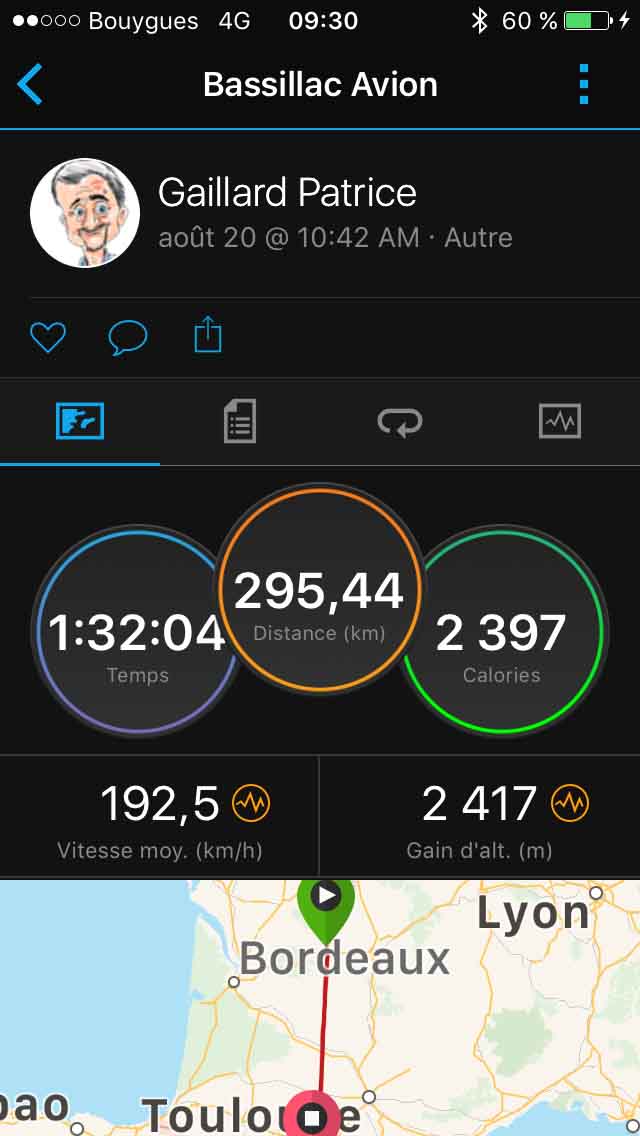This screenshot has width=640, height=1136.
Task: Switch to the details list tab
Action: [240, 422]
